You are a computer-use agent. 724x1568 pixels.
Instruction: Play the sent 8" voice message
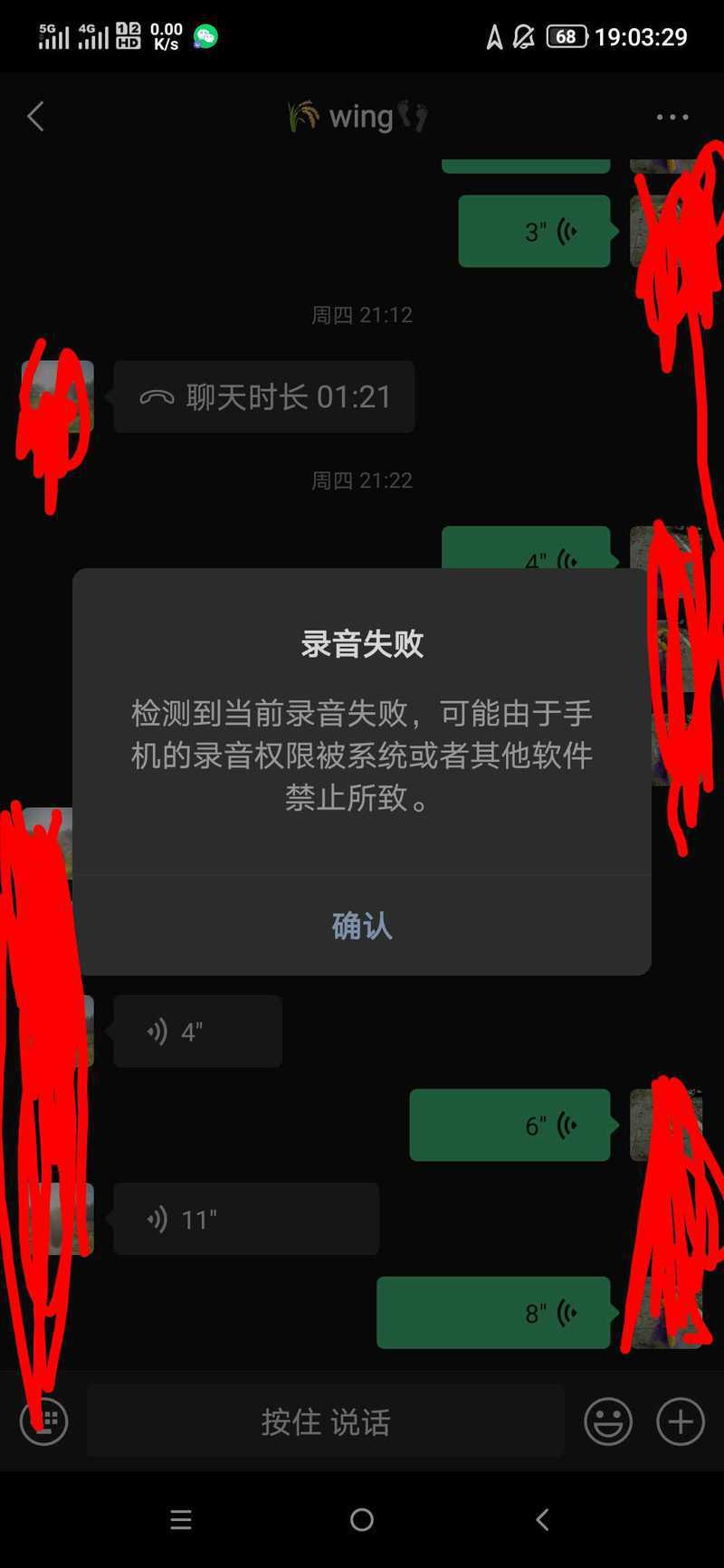coord(493,1313)
